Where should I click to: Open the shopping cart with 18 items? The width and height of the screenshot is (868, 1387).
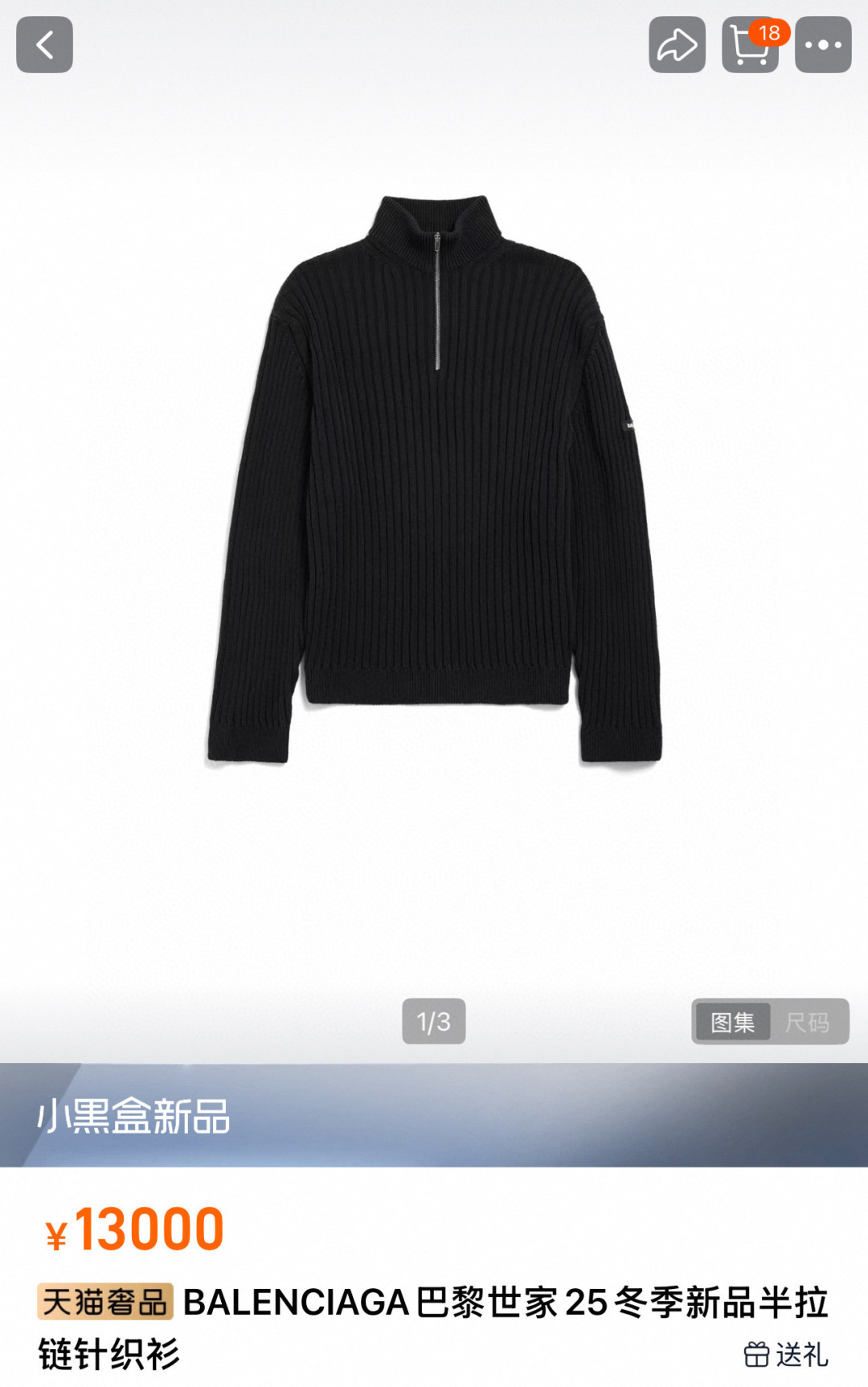coord(750,45)
